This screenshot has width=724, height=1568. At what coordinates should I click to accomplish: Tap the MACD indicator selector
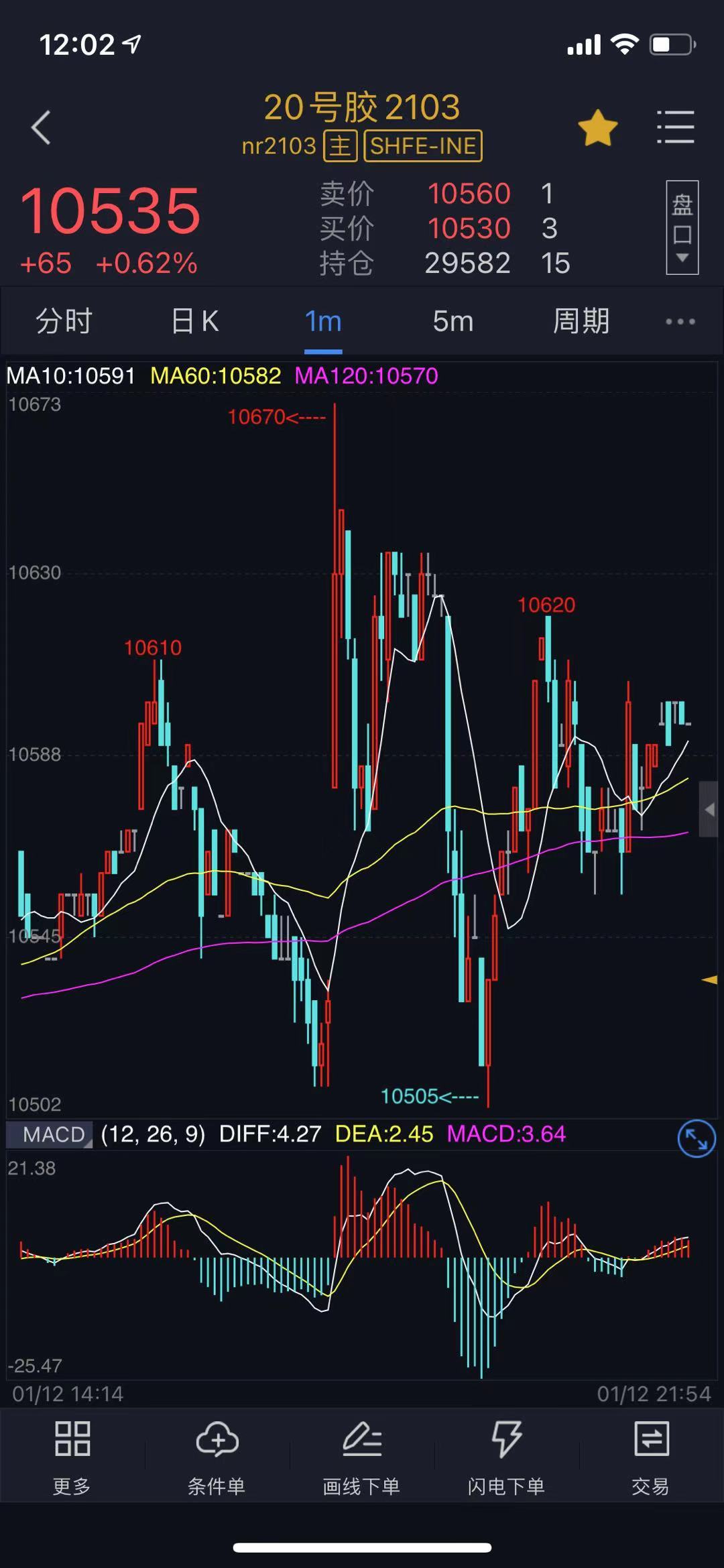50,1134
